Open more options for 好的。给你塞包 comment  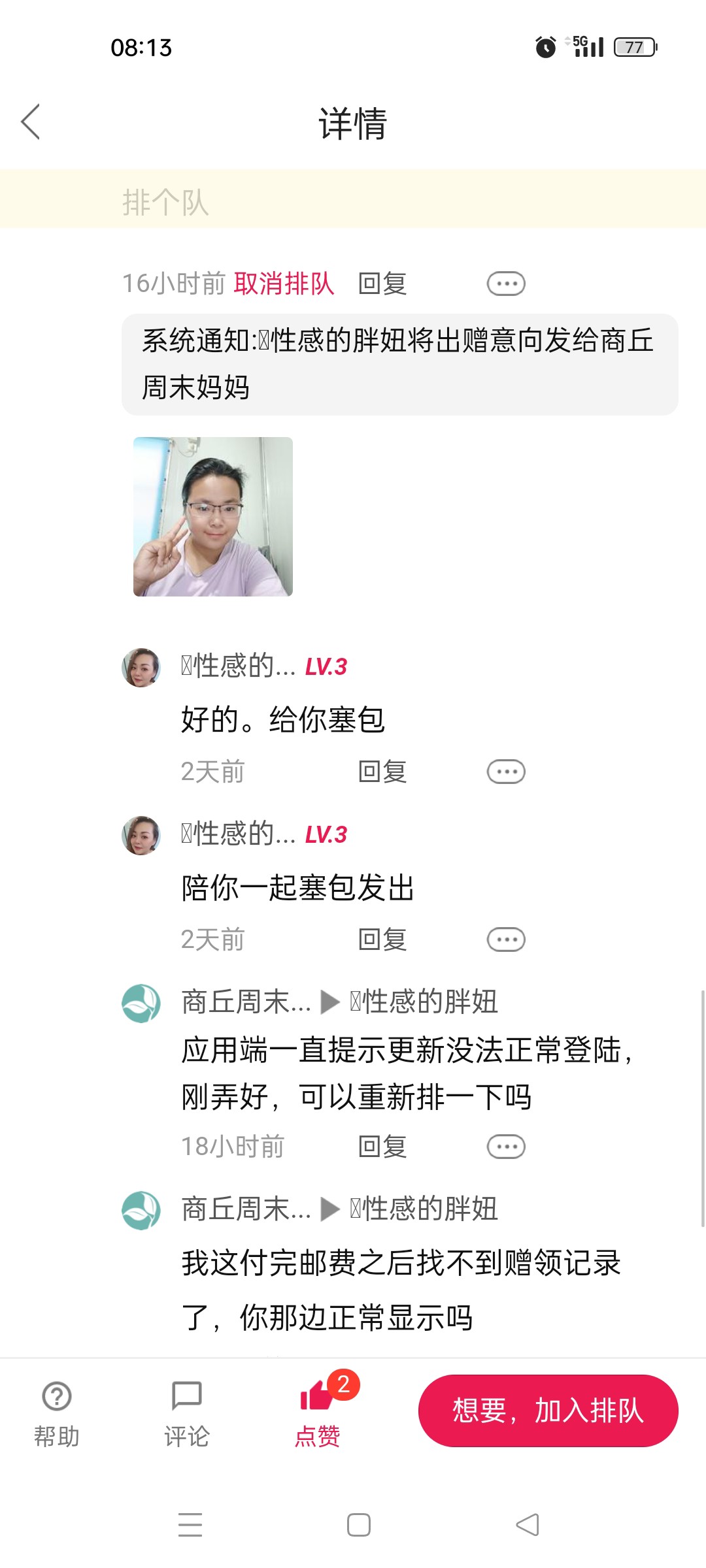pyautogui.click(x=506, y=772)
